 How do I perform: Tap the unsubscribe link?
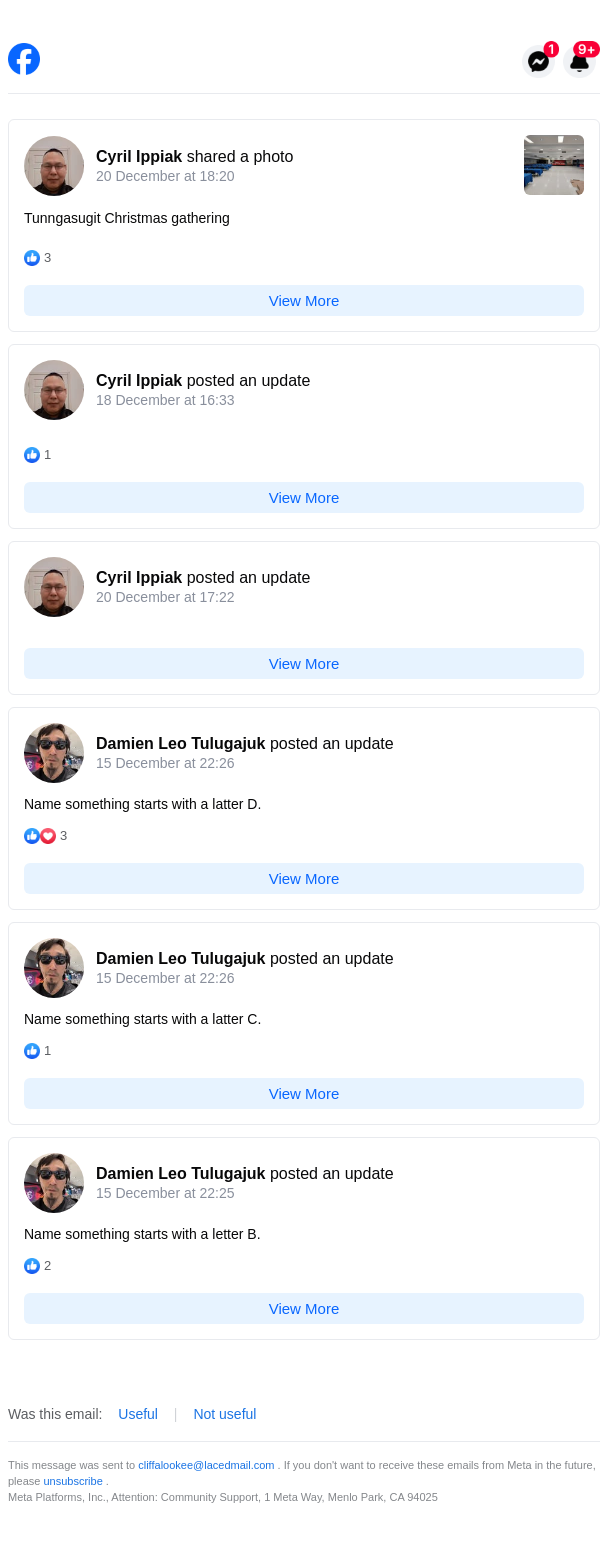73,1481
